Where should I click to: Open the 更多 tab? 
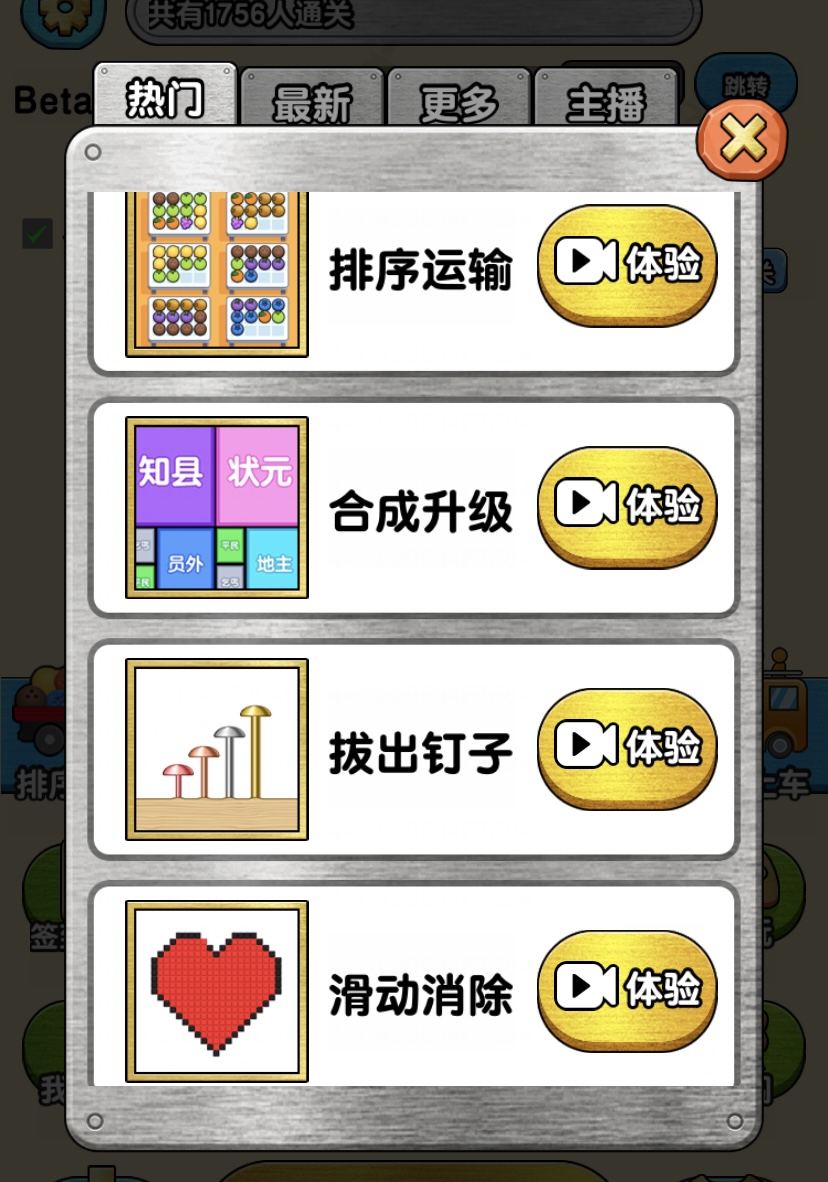tap(459, 103)
